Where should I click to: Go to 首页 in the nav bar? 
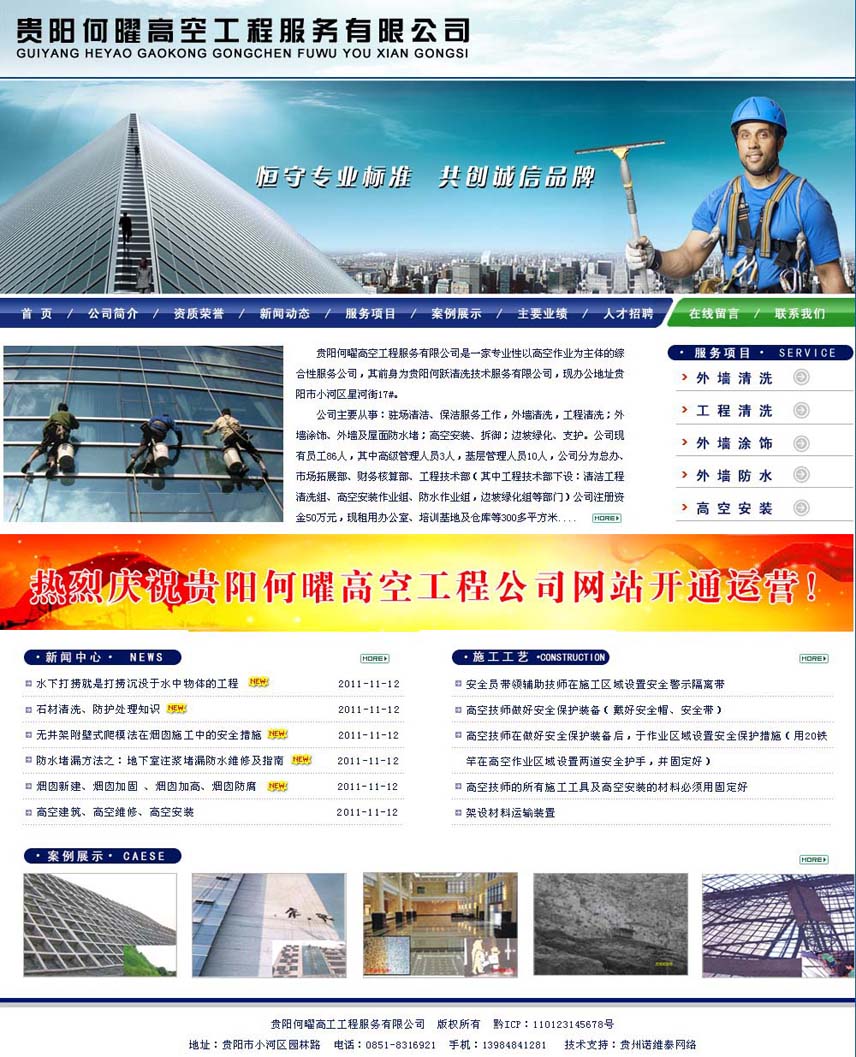[x=37, y=314]
